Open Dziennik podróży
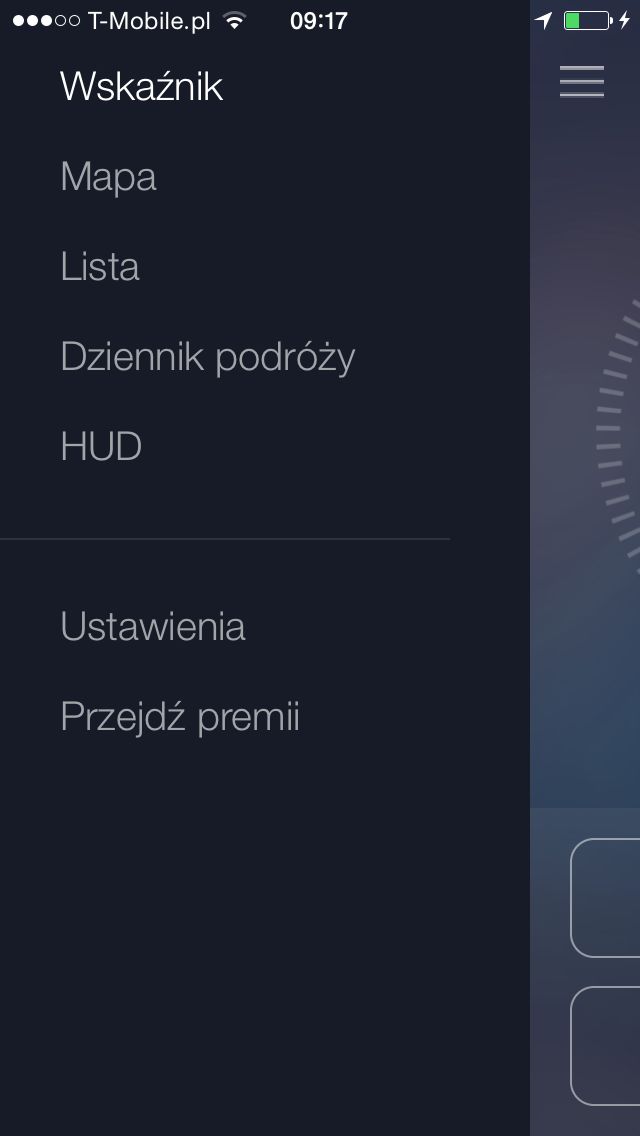Viewport: 640px width, 1136px height. pyautogui.click(x=208, y=357)
